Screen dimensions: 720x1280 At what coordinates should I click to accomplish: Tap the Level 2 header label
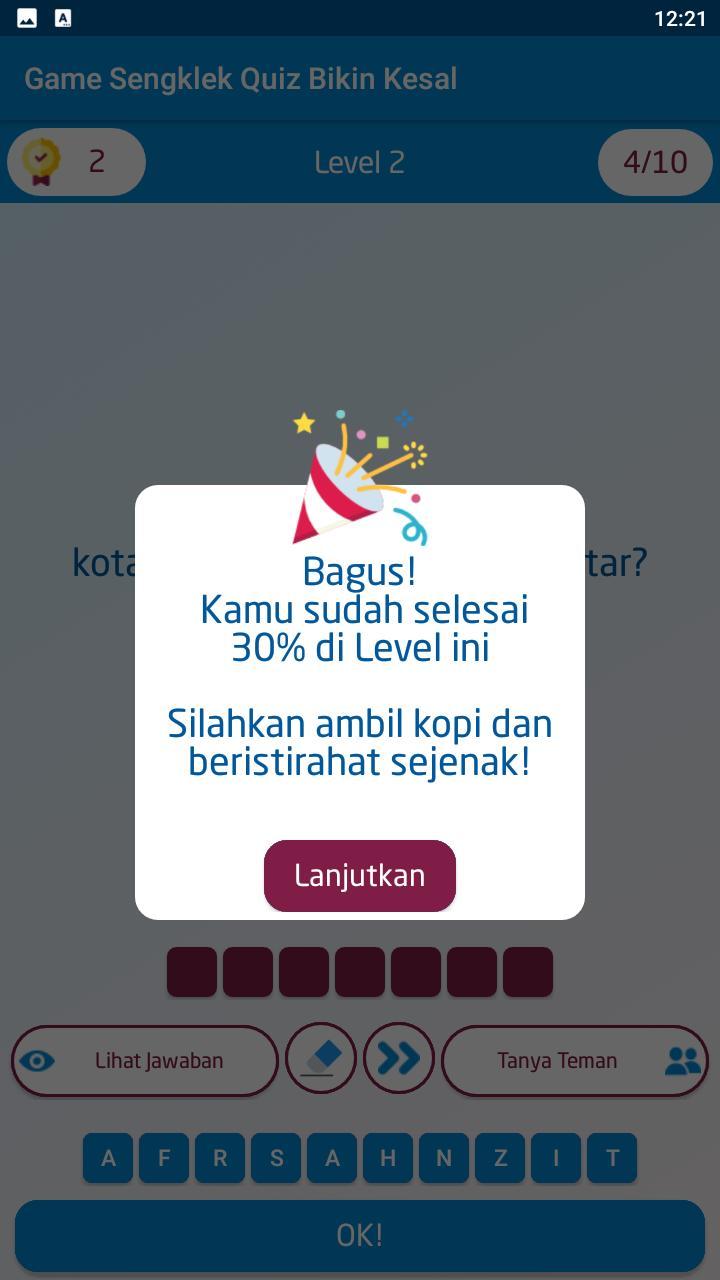360,161
